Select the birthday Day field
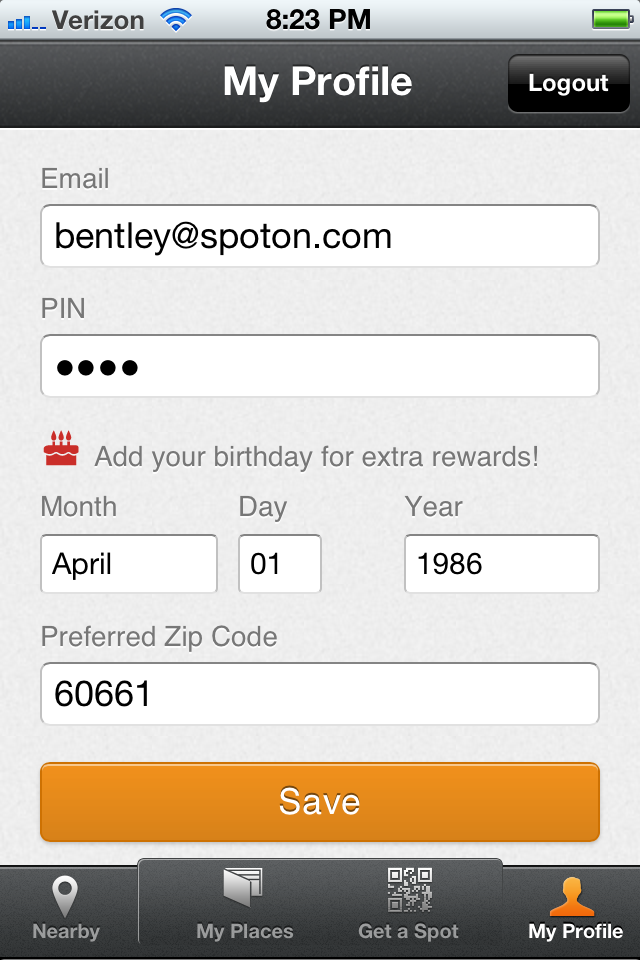This screenshot has height=960, width=640. 280,563
